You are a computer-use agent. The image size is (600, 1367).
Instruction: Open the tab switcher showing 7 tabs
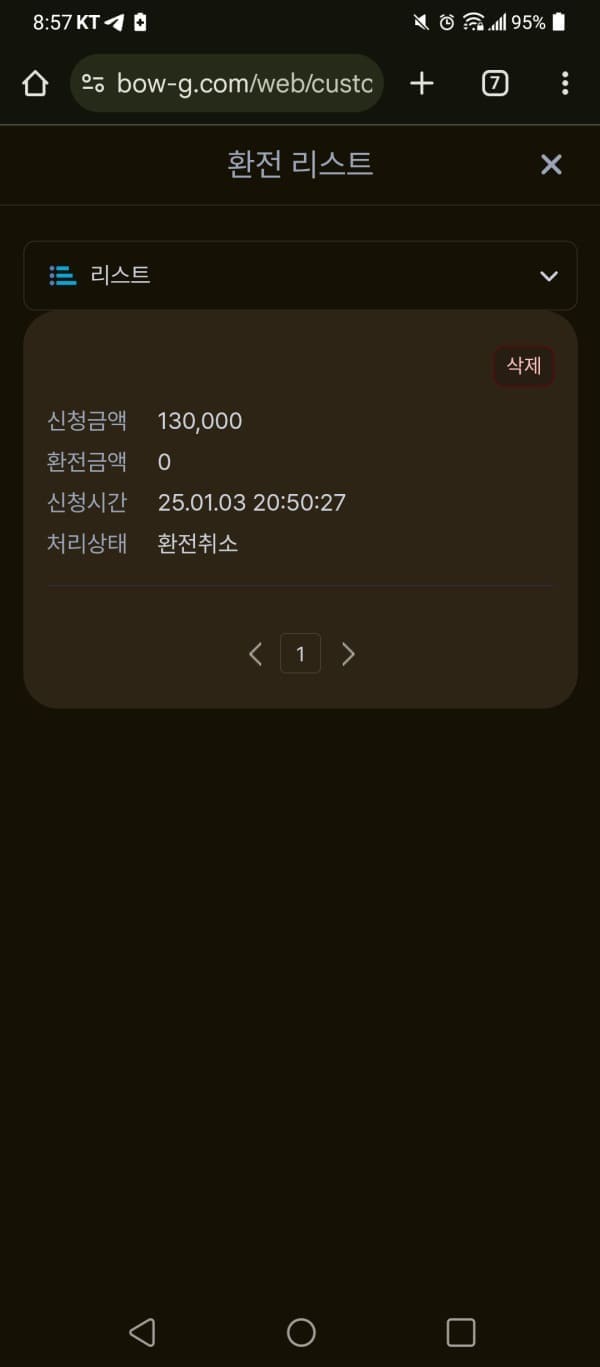[x=495, y=83]
